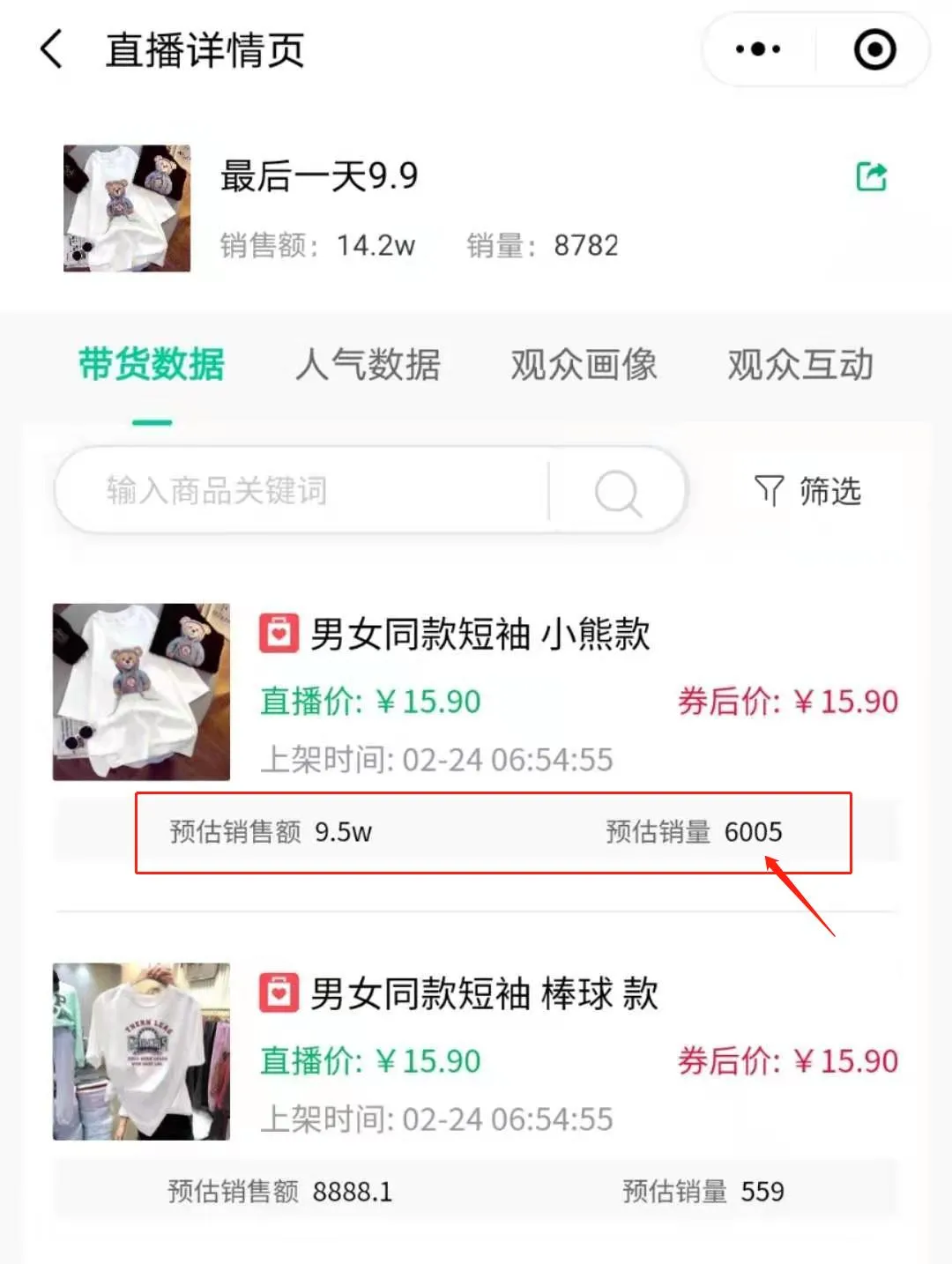Viewport: 952px width, 1264px height.
Task: Share the 最后一天9.9 livestream
Action: [x=871, y=176]
